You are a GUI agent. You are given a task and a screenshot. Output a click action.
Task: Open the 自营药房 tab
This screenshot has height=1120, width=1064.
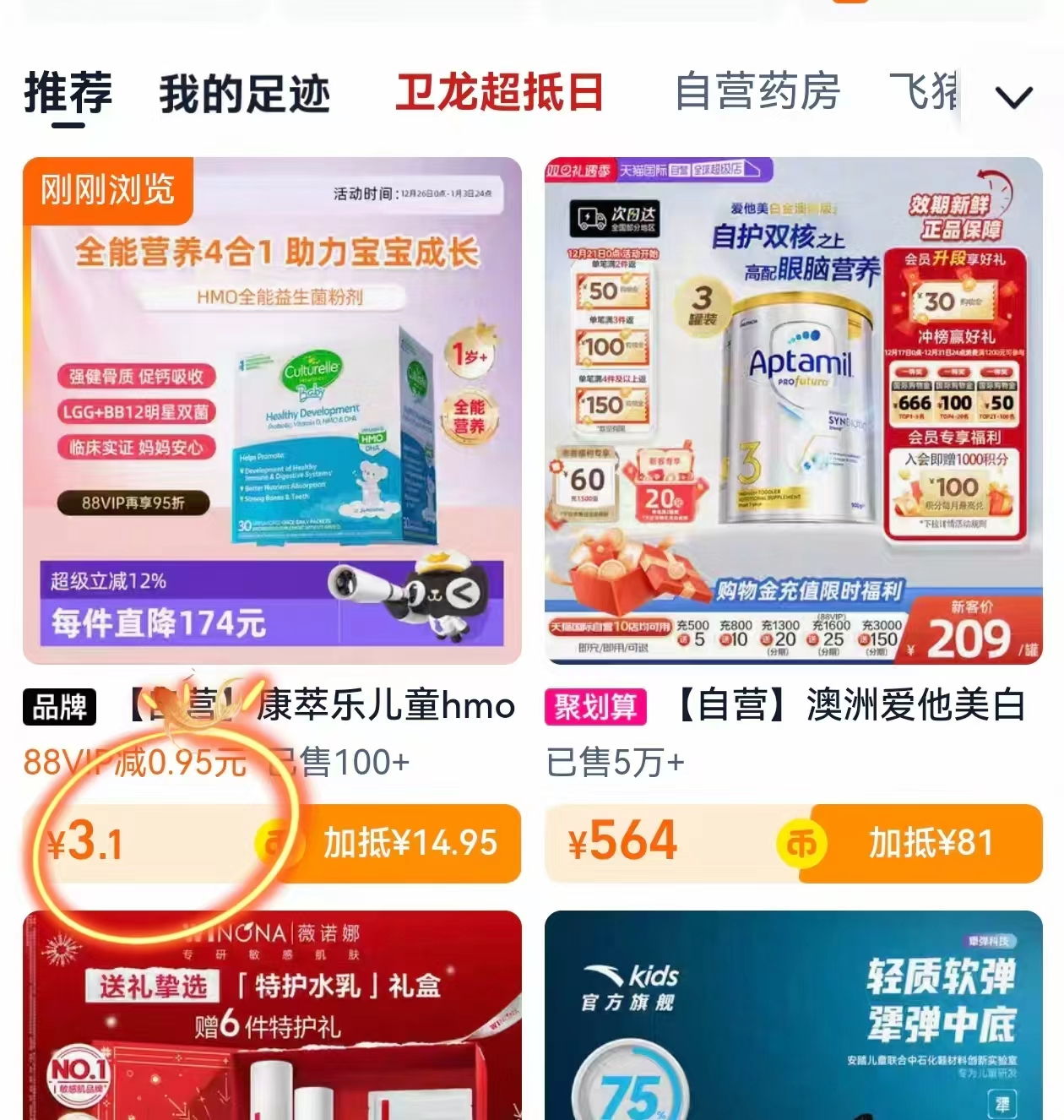pos(758,93)
